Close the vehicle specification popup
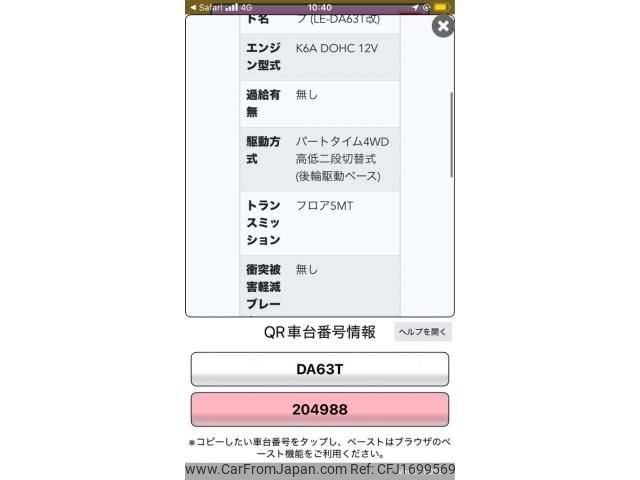 (442, 26)
